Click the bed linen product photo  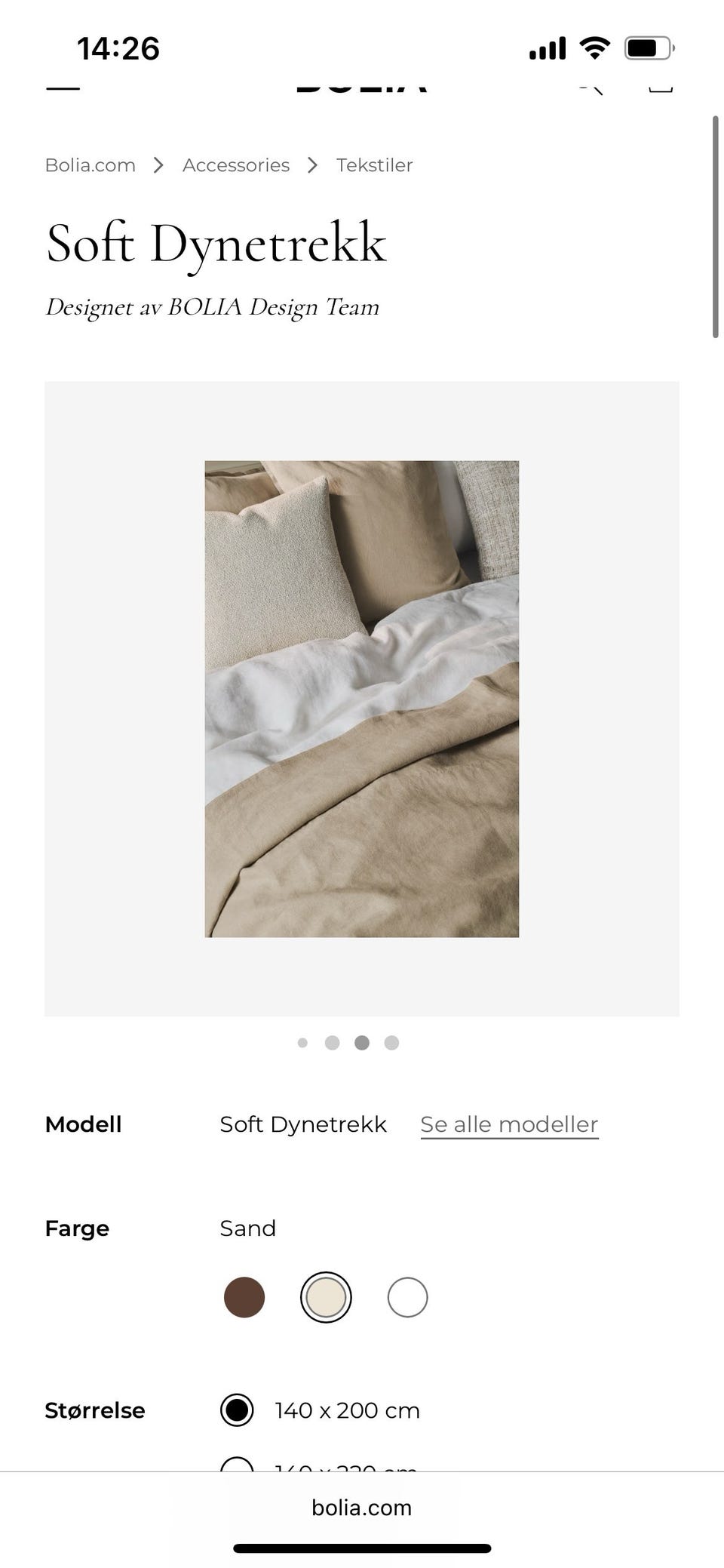(362, 700)
